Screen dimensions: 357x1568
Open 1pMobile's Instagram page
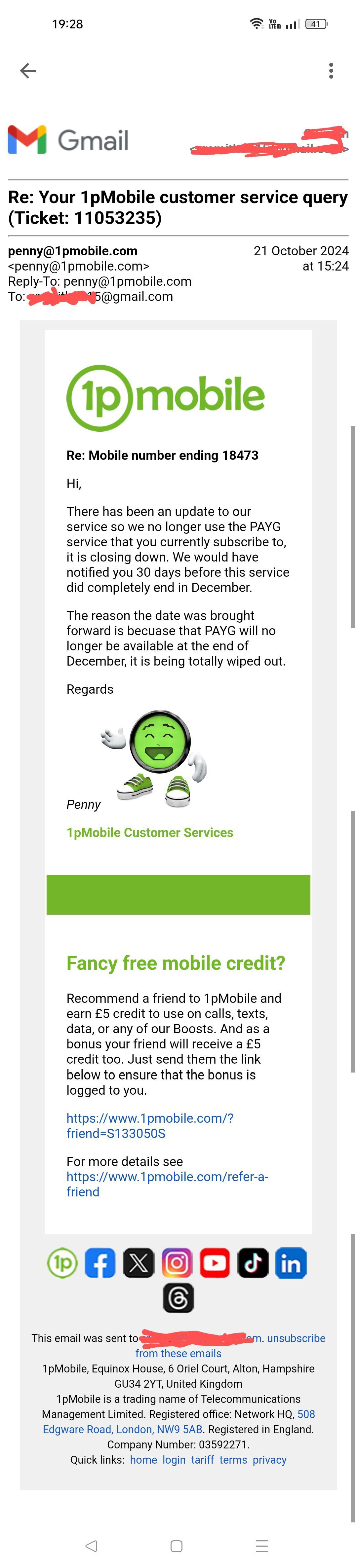click(177, 1262)
